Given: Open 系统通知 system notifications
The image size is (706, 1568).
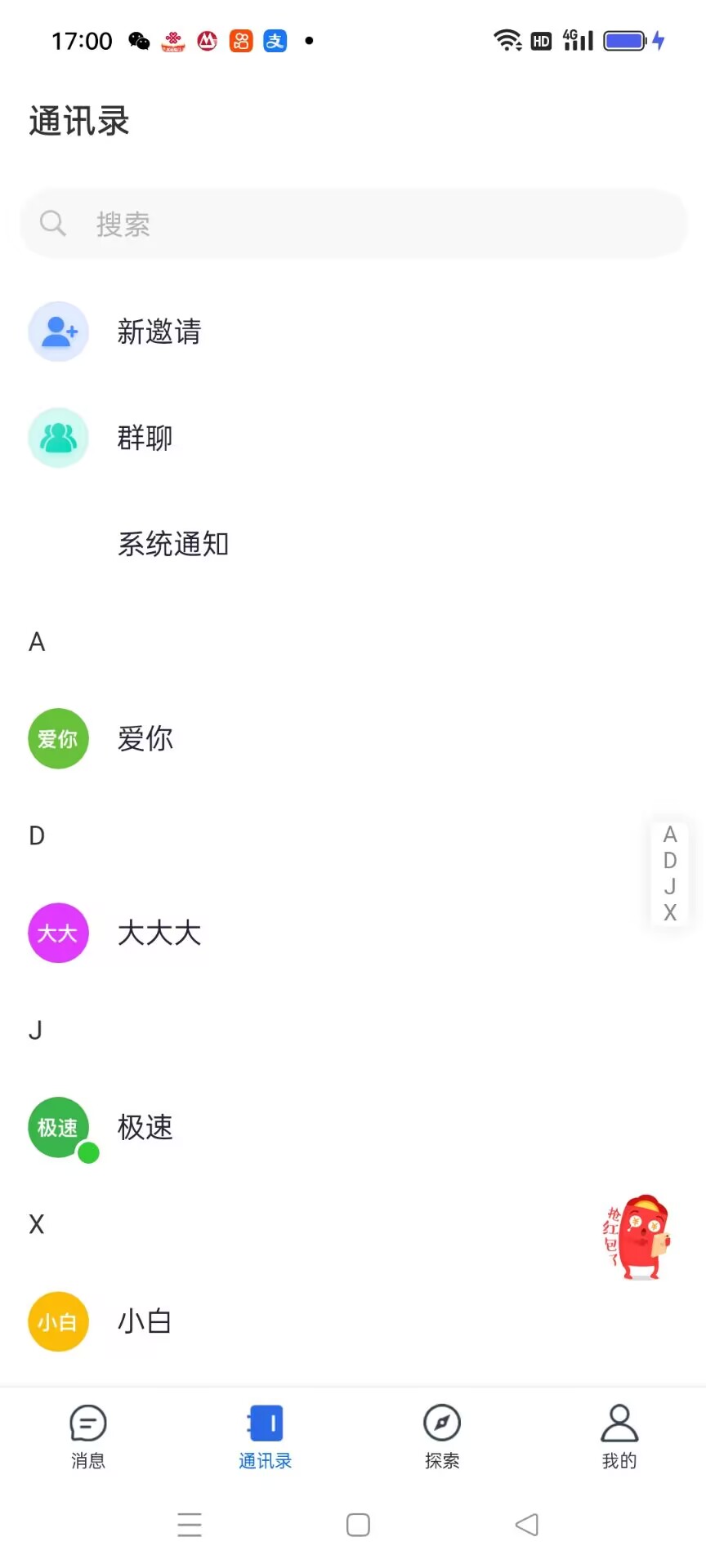Looking at the screenshot, I should point(173,544).
